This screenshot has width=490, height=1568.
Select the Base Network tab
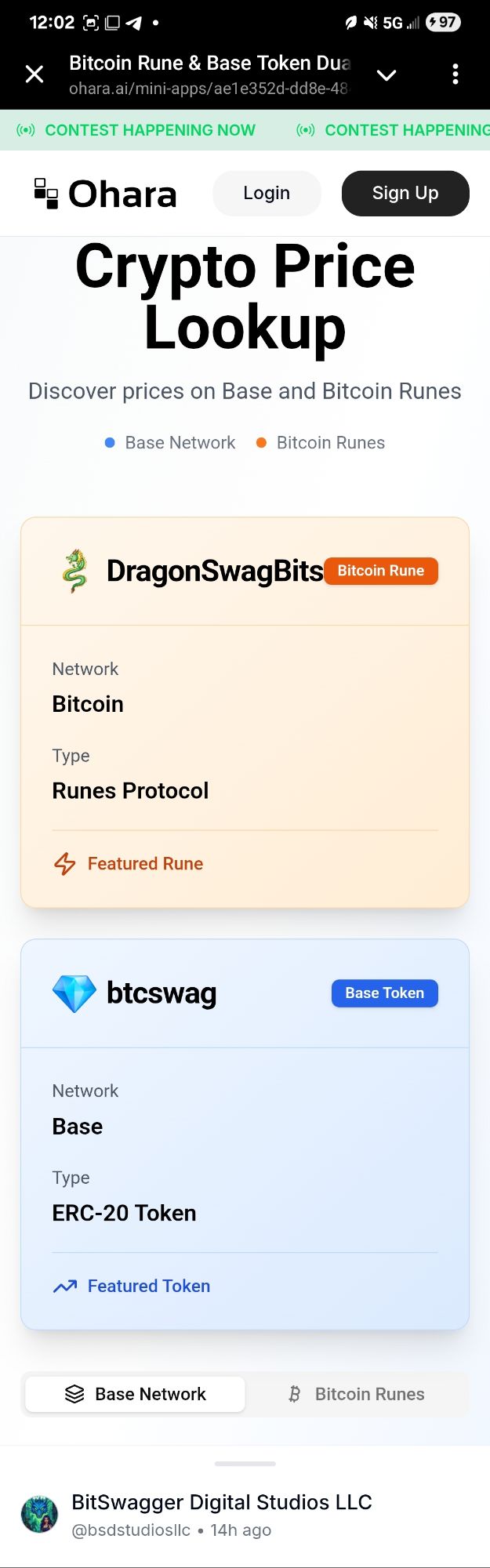point(135,1394)
